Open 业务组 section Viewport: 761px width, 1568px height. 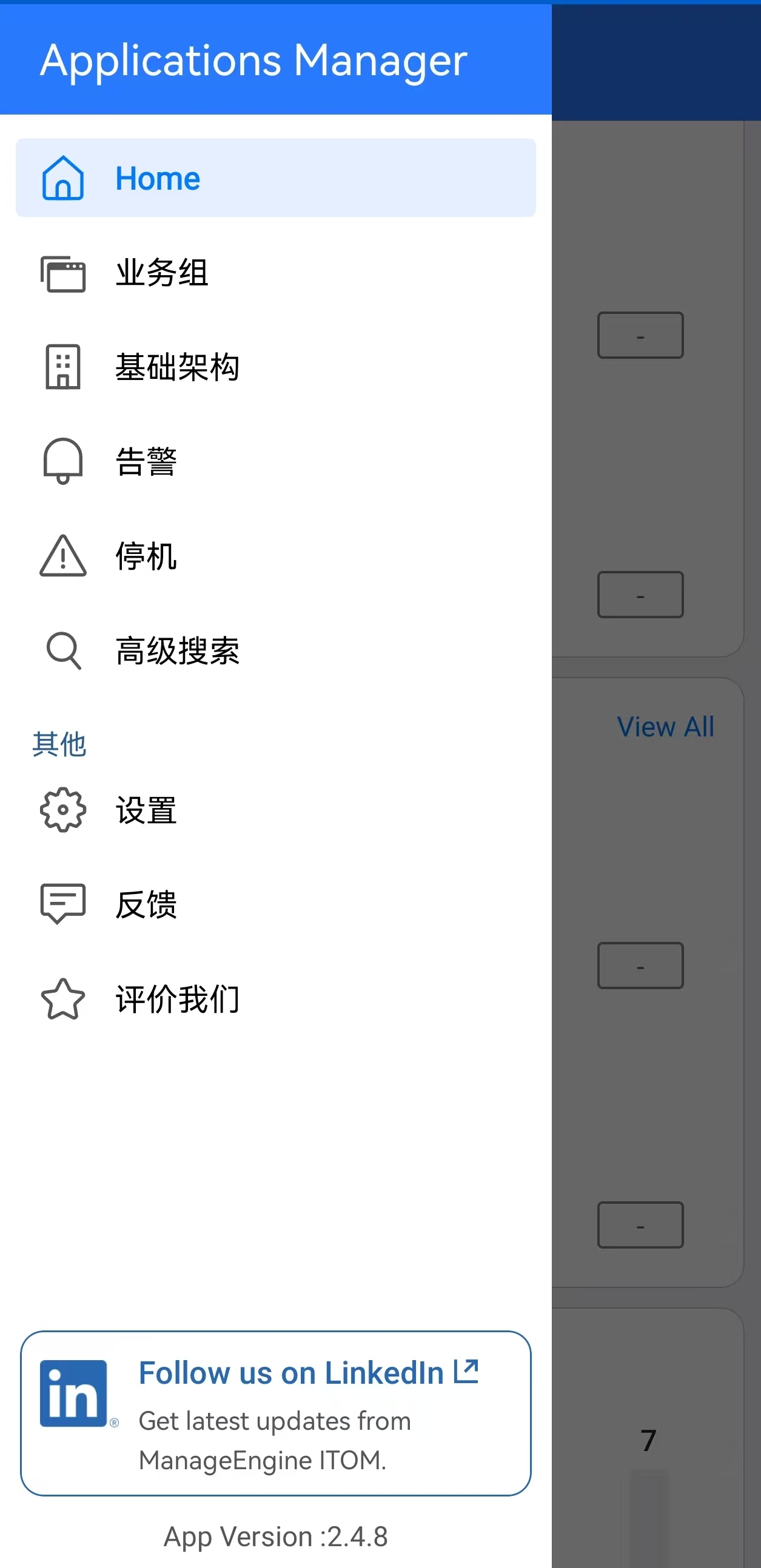[162, 273]
